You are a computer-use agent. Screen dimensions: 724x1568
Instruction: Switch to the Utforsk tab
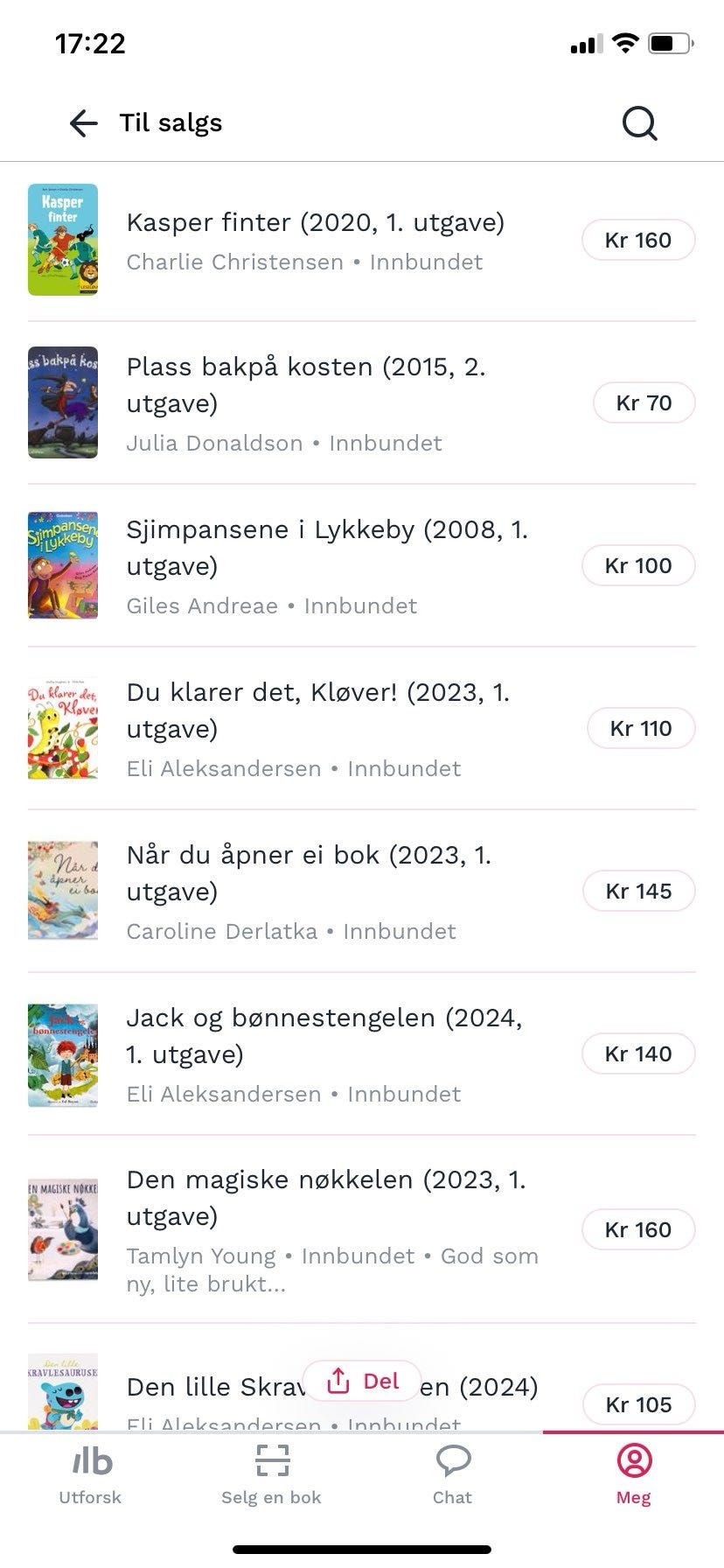coord(90,1474)
